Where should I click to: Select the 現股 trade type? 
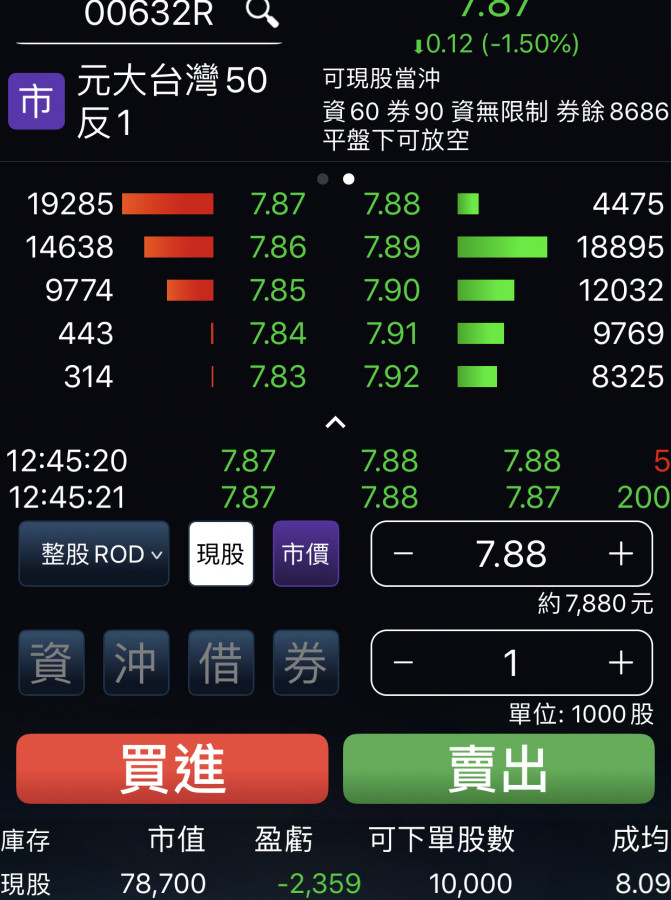[x=221, y=554]
